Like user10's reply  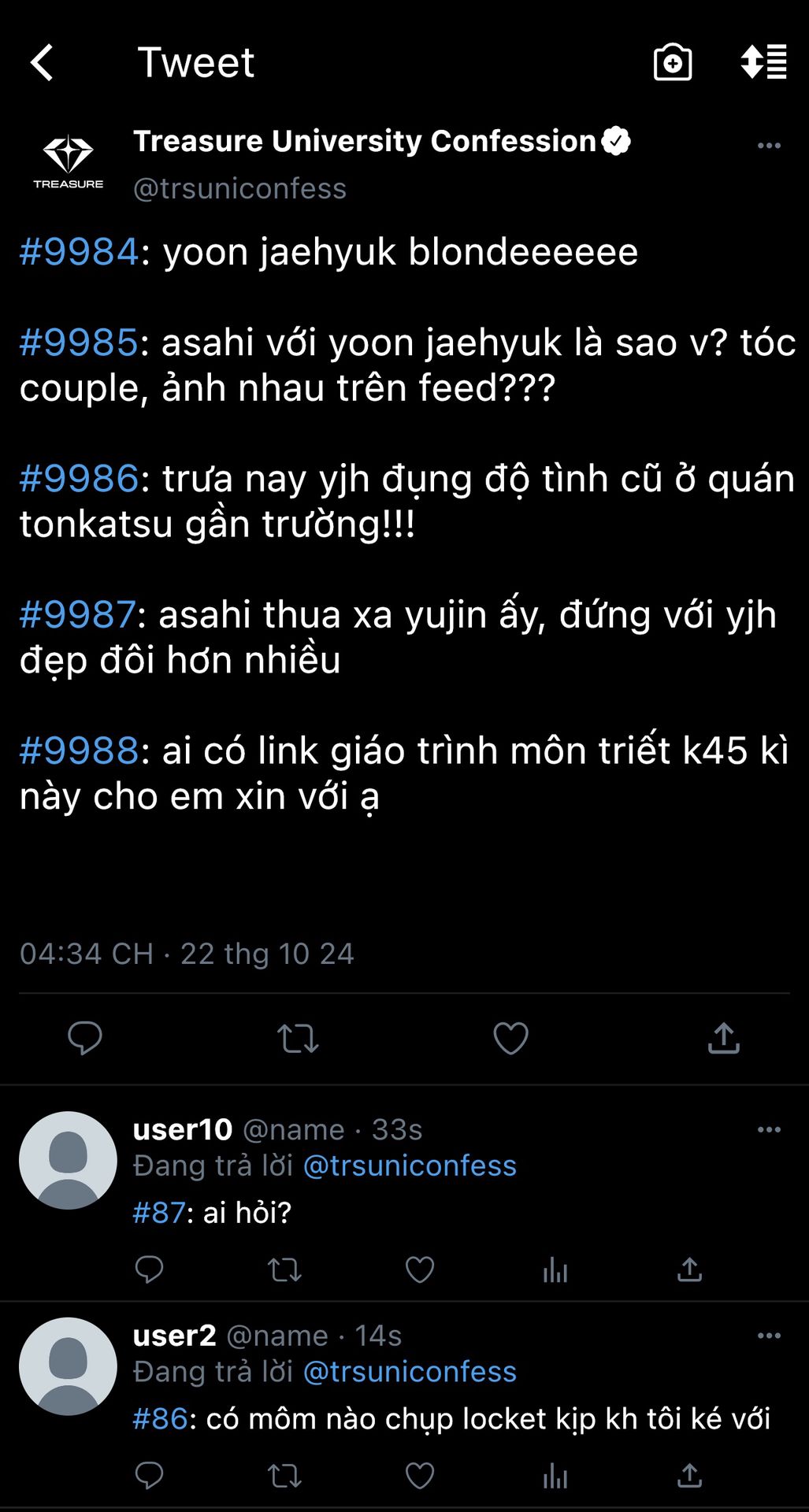pyautogui.click(x=419, y=1269)
